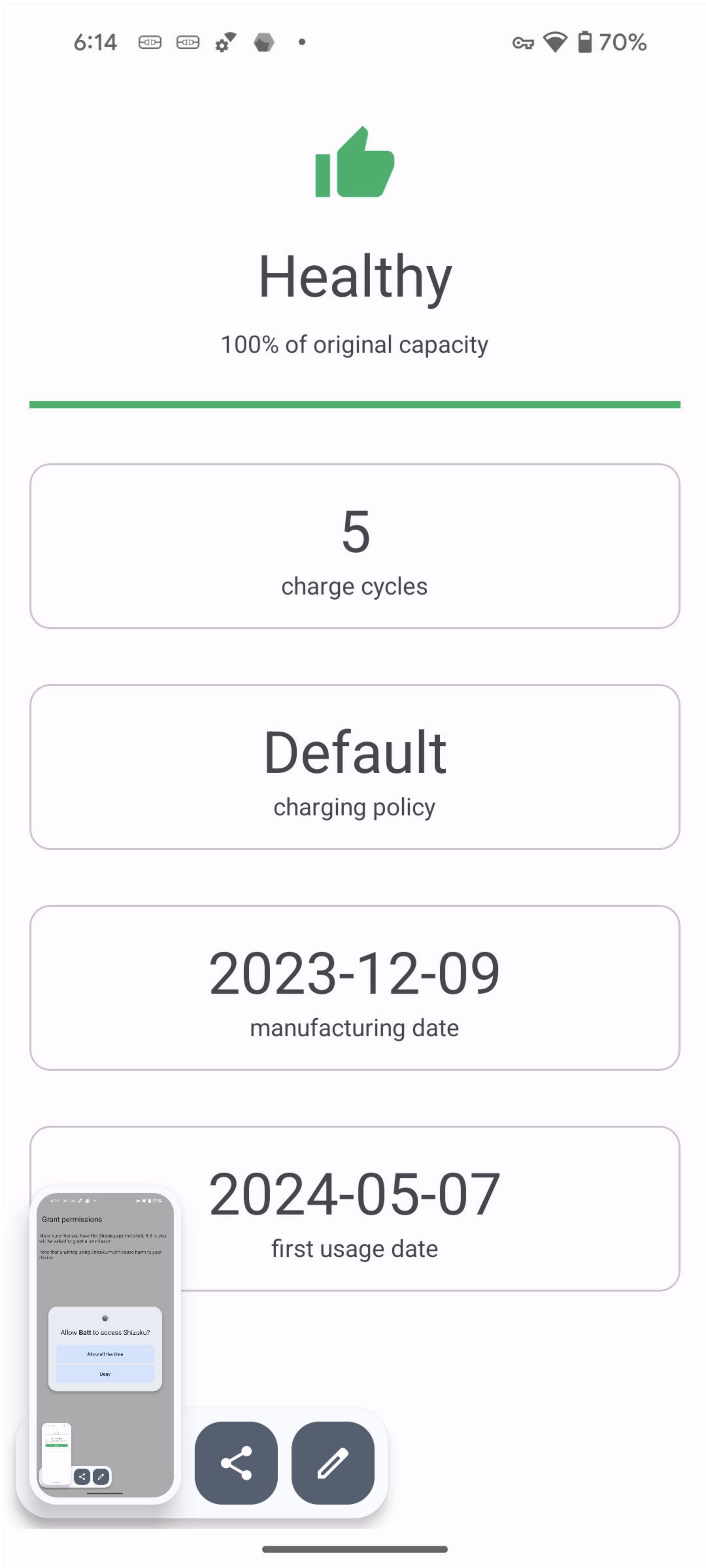Screen dimensions: 706x1568
Task: Edit the screenshot with the pencil button
Action: tap(333, 1462)
